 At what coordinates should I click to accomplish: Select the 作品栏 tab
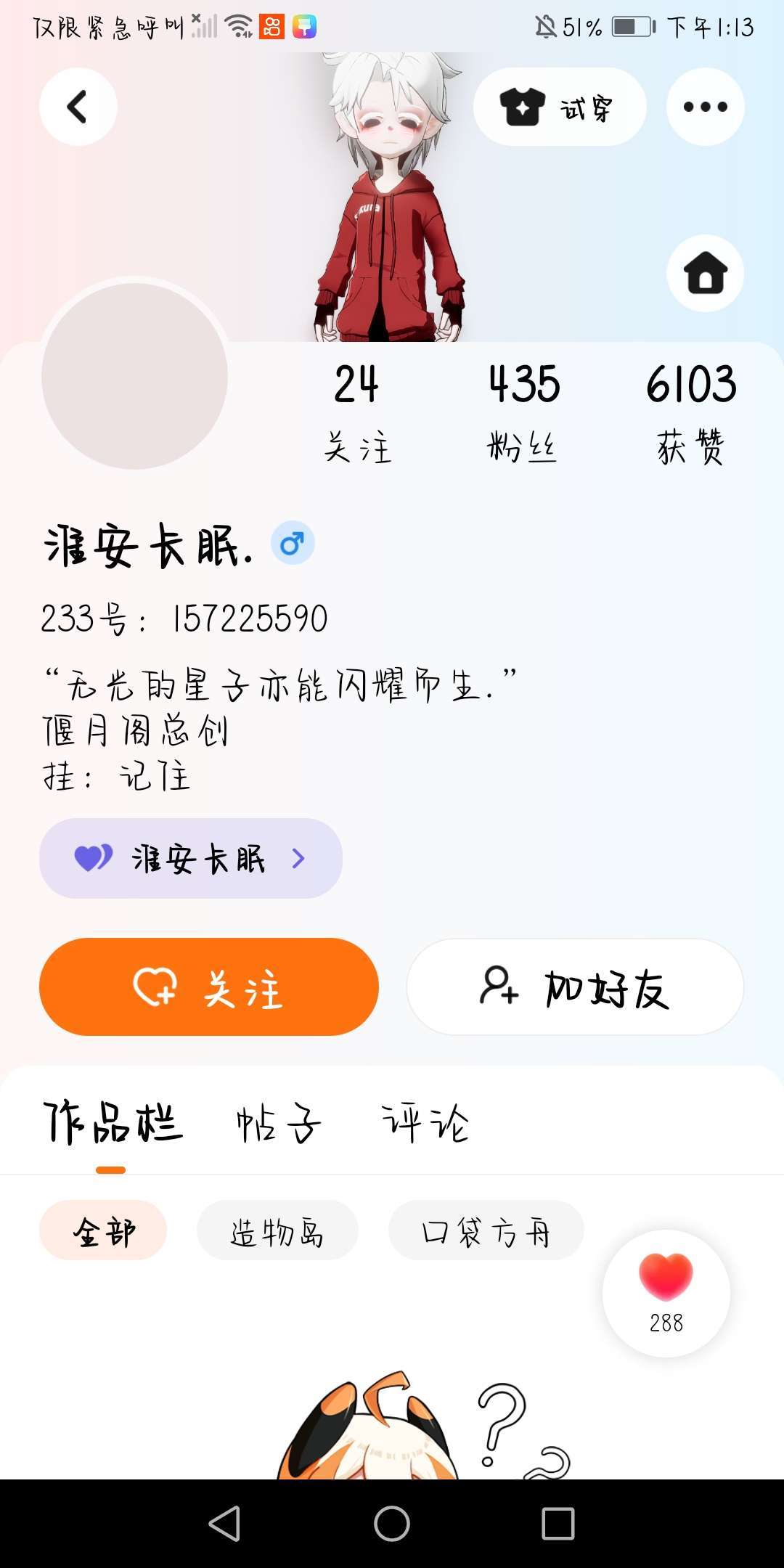click(113, 1123)
